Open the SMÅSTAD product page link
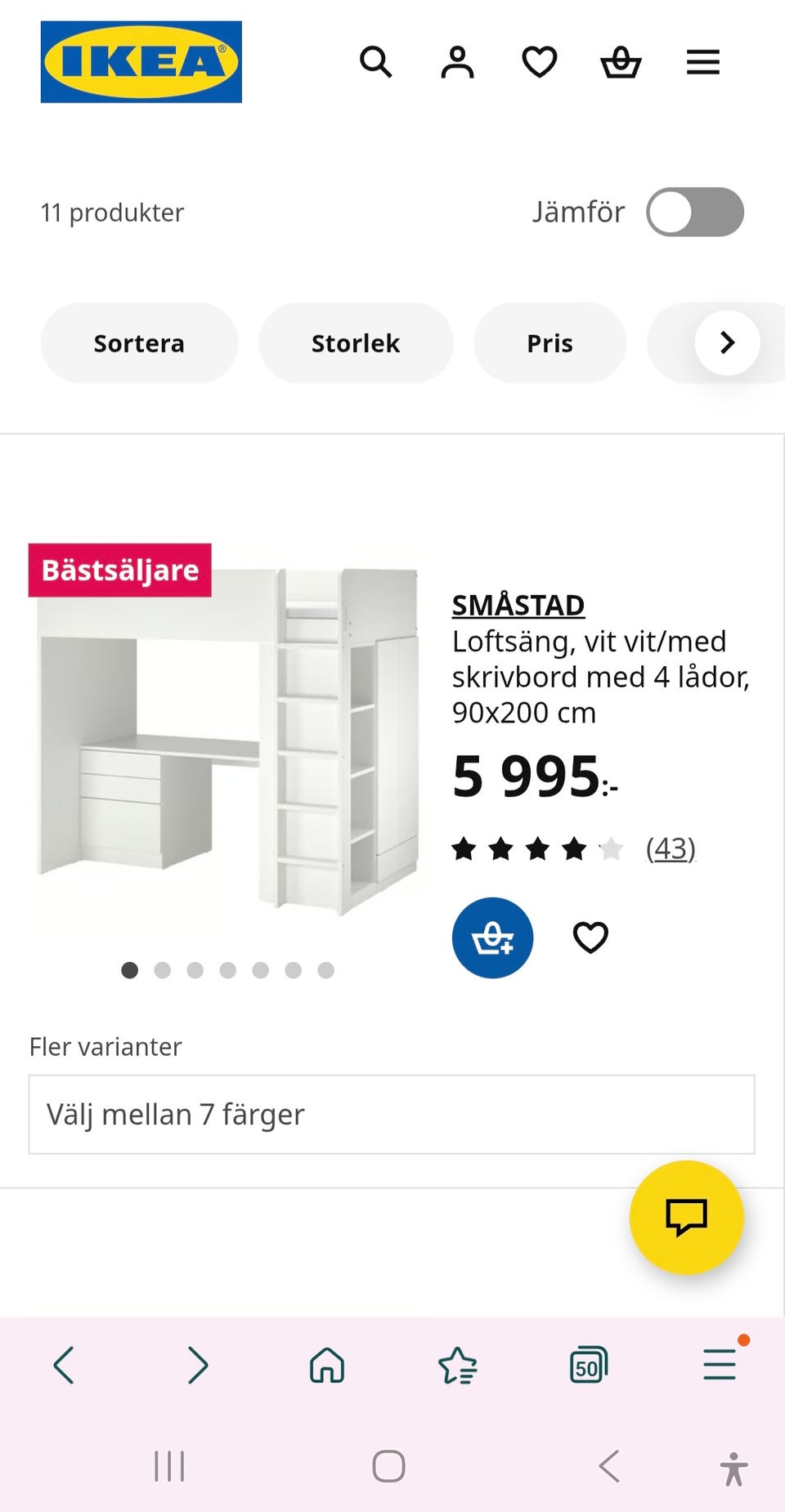The width and height of the screenshot is (785, 1512). (518, 606)
